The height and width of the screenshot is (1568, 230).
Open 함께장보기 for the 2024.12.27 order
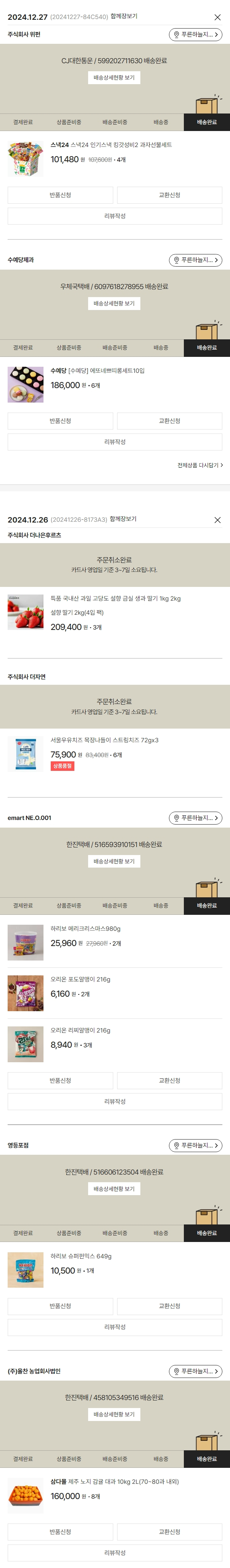pyautogui.click(x=124, y=16)
